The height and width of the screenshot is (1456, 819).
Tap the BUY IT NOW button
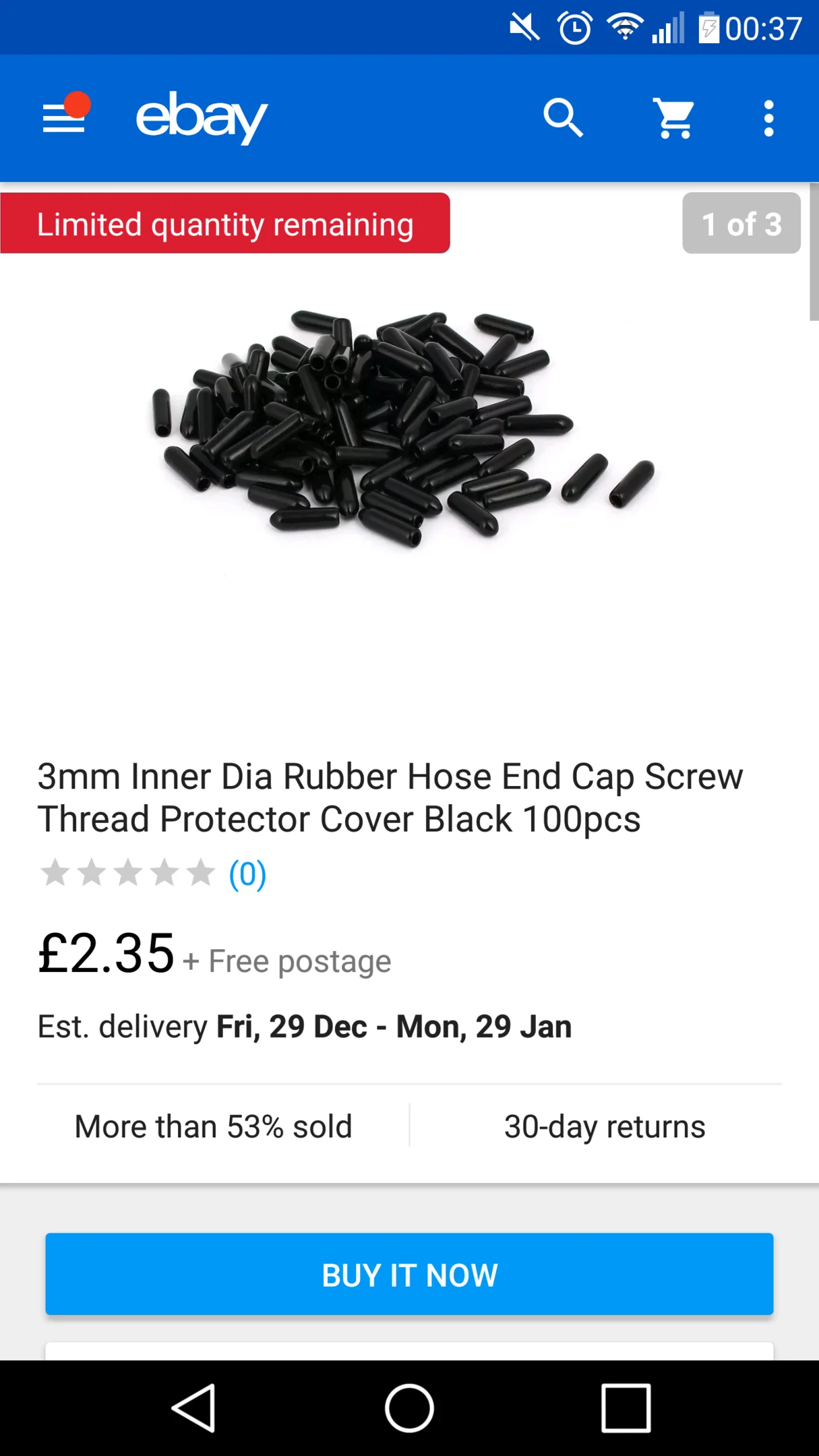pos(409,1274)
